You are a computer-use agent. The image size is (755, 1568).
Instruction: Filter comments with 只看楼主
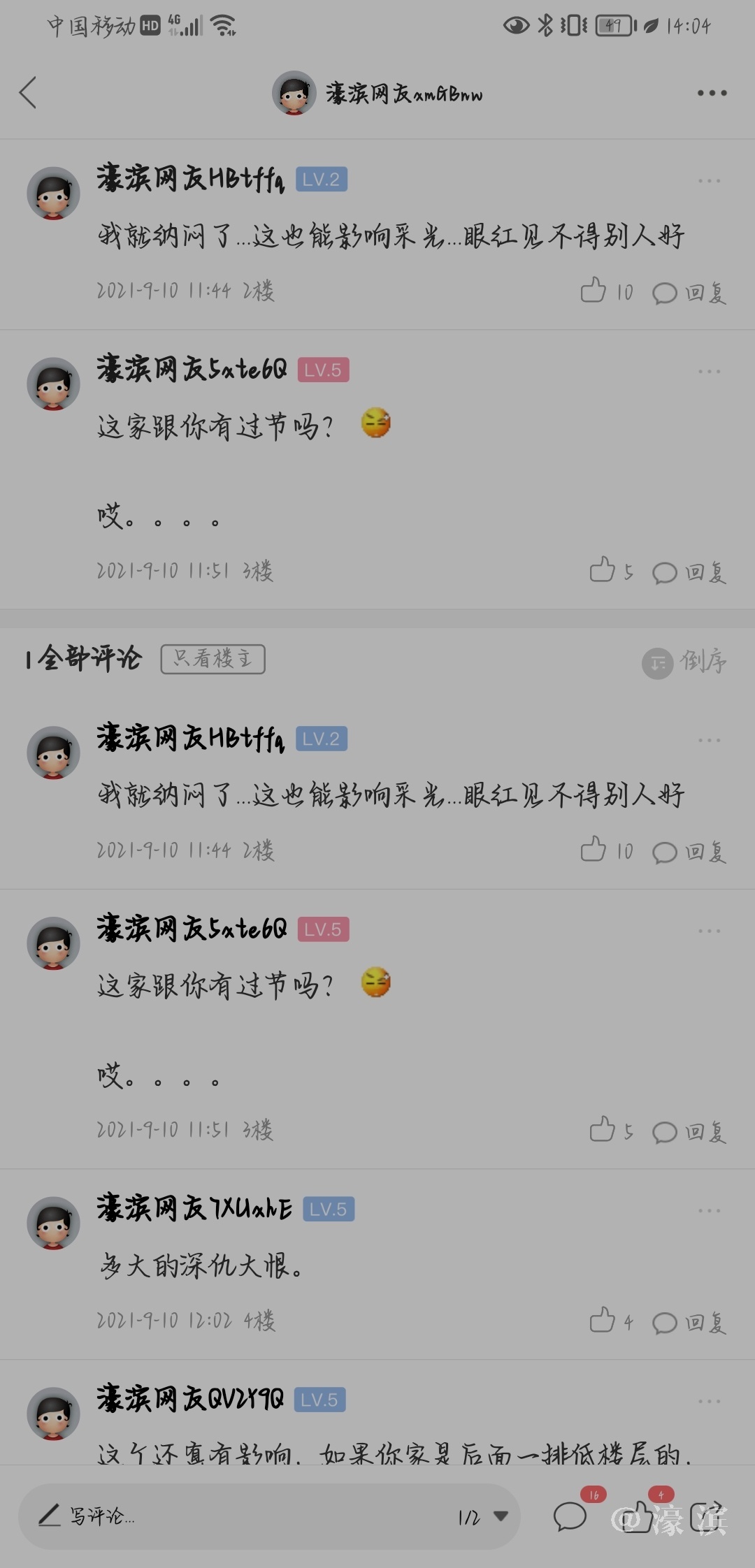click(213, 659)
